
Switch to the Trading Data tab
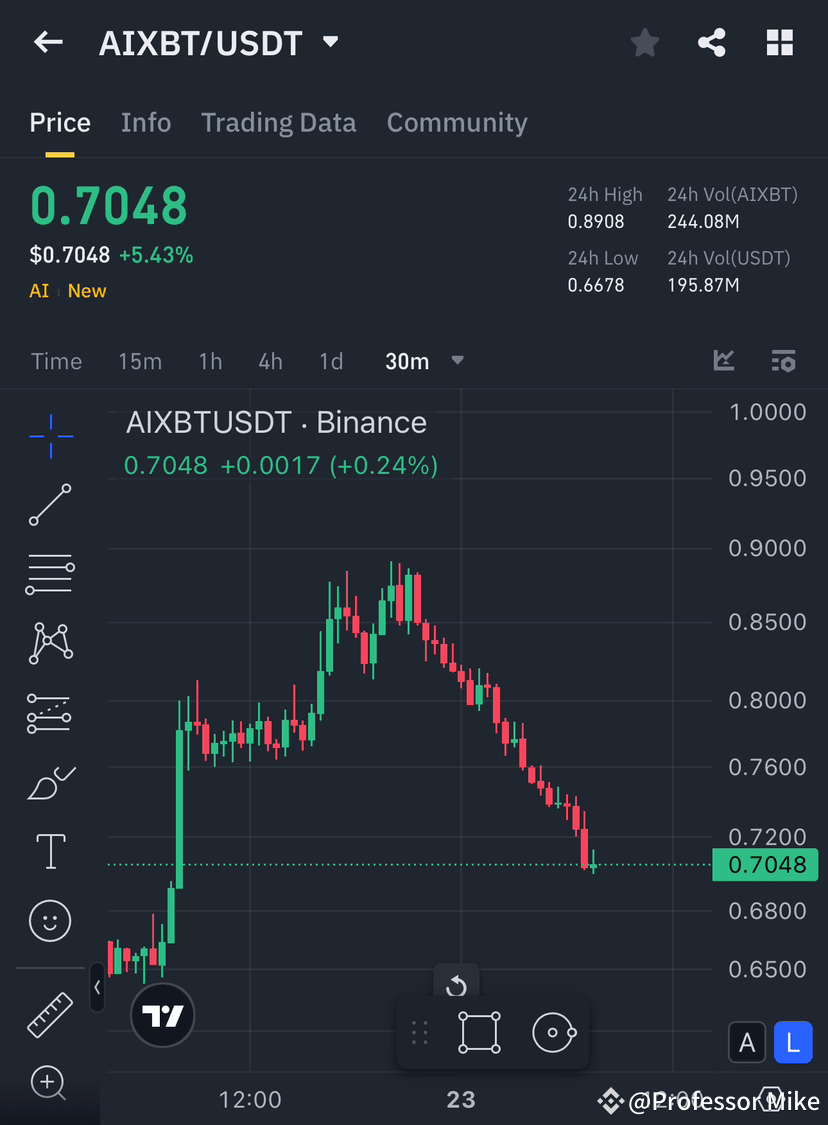278,122
